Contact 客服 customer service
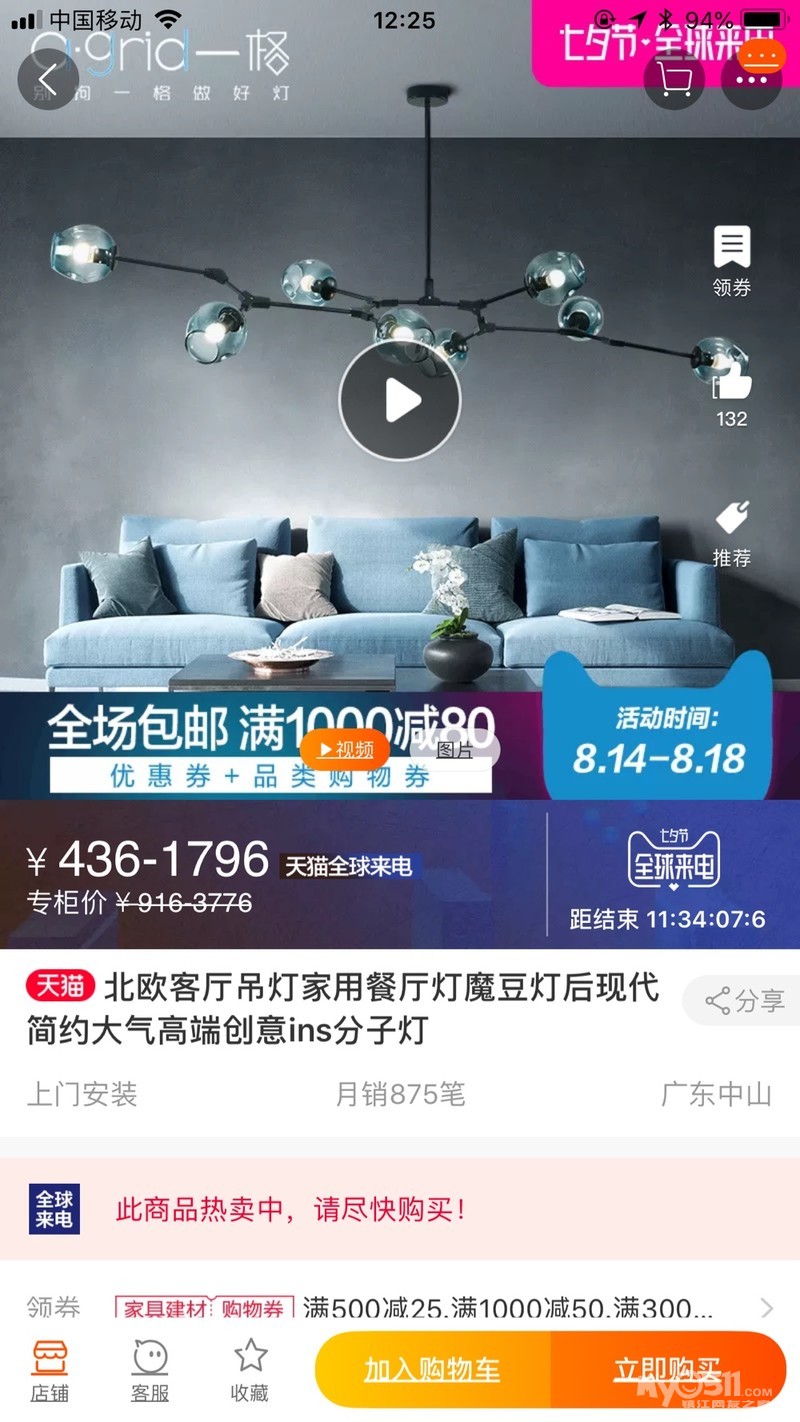The width and height of the screenshot is (800, 1422). [150, 1372]
